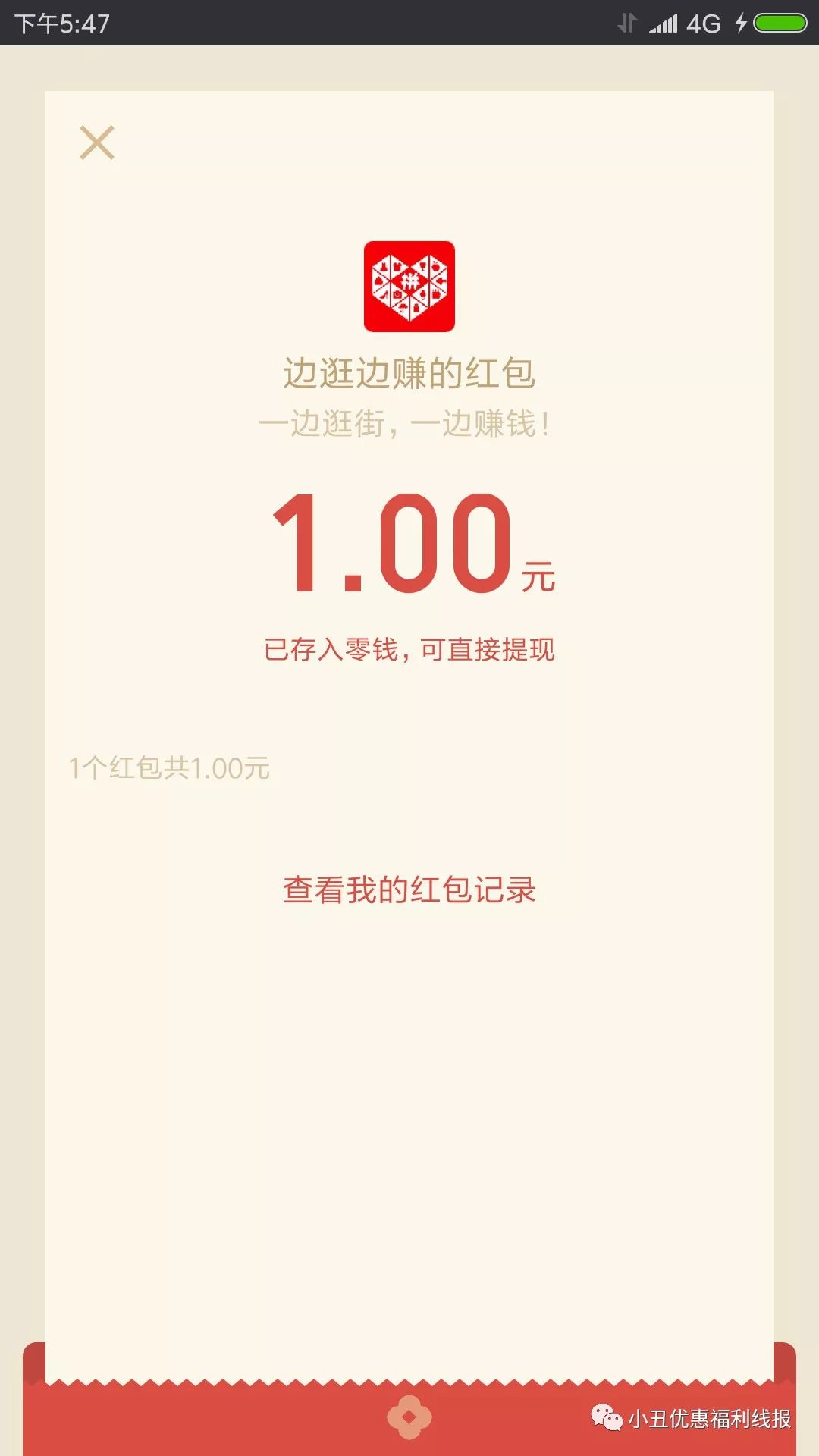Tap the Pinduoduo heart logo icon
The height and width of the screenshot is (1456, 819).
click(x=409, y=286)
